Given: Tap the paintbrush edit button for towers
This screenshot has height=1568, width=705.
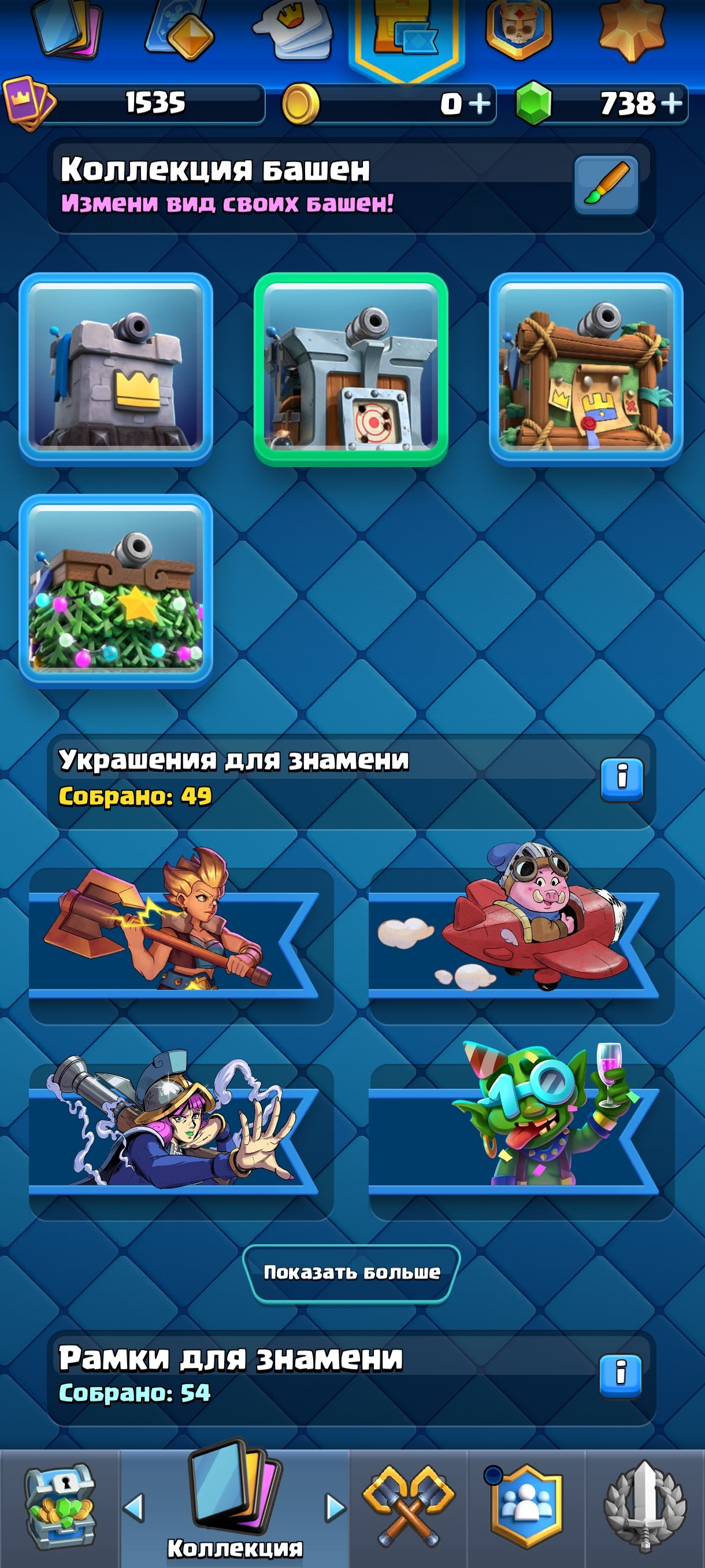Looking at the screenshot, I should coord(606,185).
